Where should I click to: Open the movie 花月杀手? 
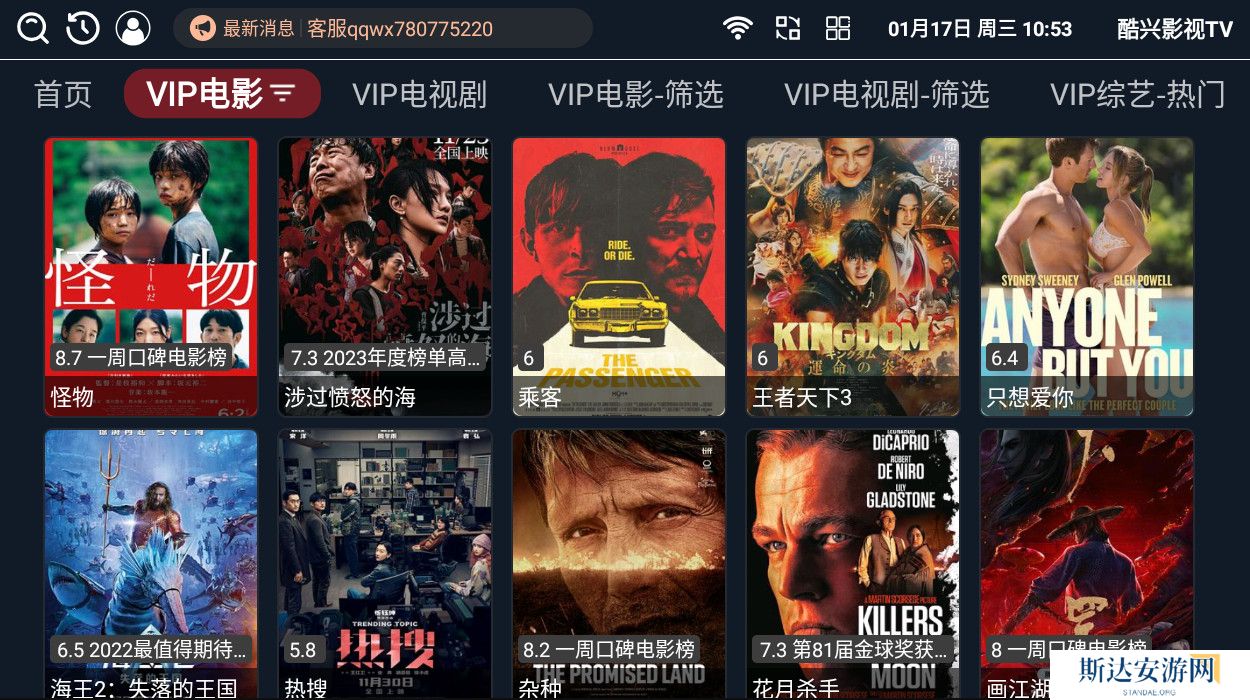(x=853, y=565)
